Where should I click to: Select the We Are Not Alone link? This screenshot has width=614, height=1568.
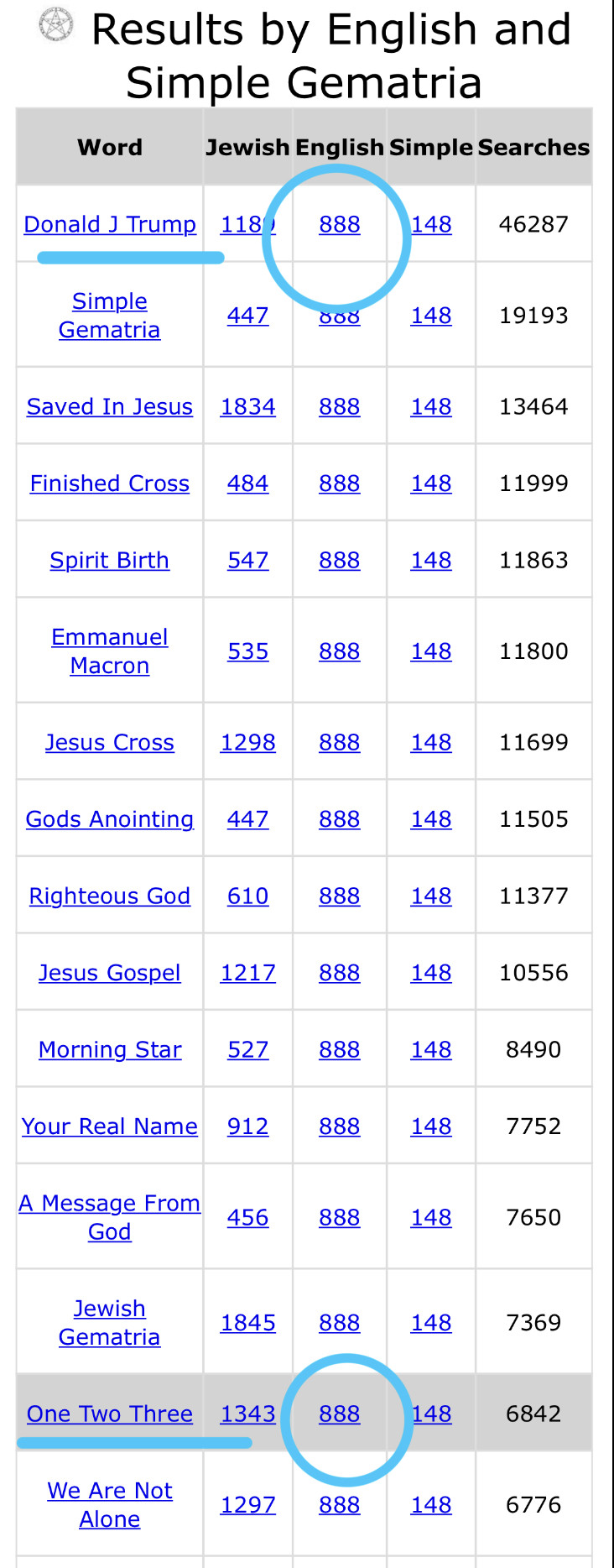(109, 1505)
